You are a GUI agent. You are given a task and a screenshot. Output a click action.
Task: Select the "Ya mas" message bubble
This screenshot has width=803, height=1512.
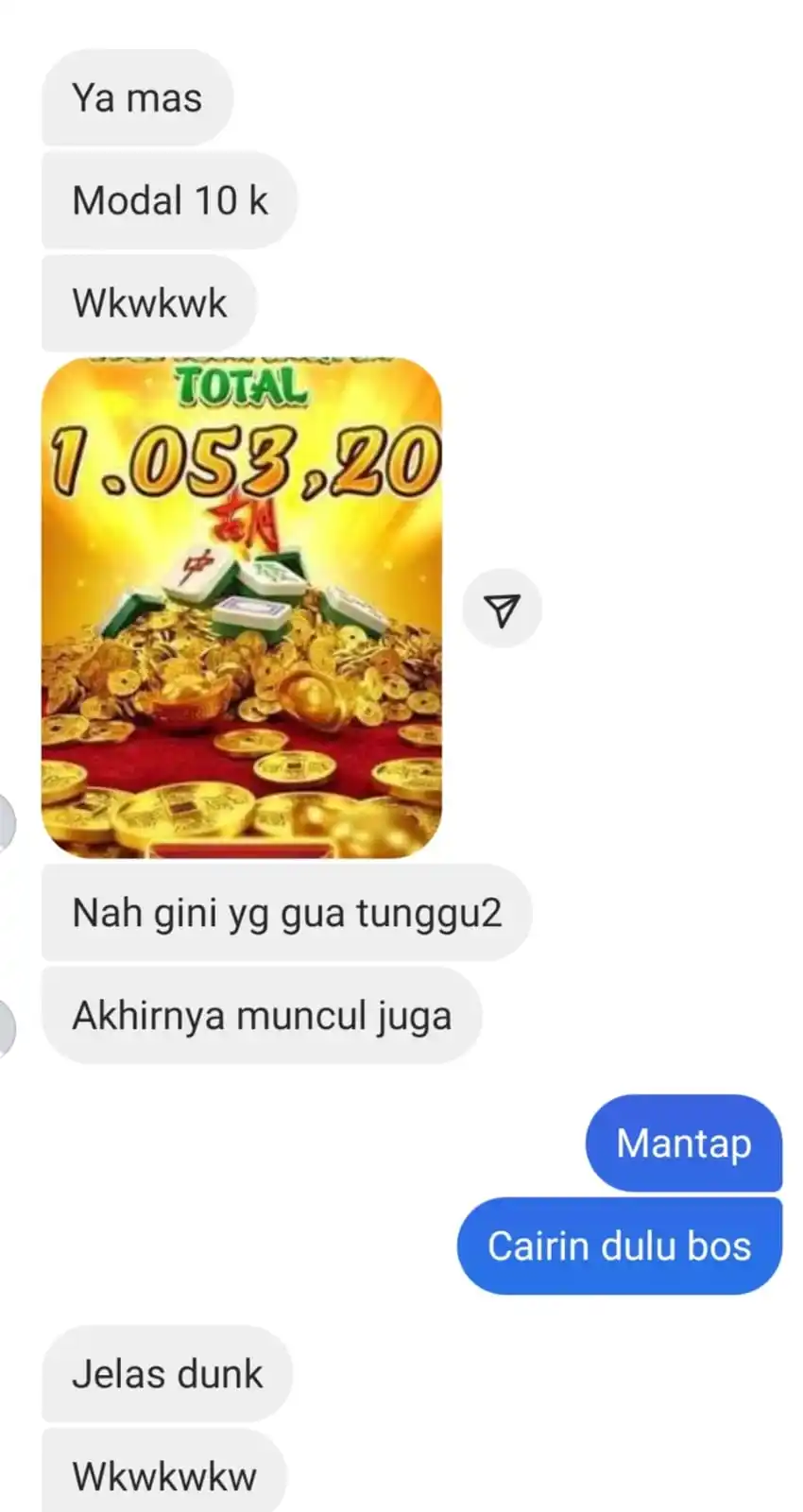pyautogui.click(x=136, y=96)
